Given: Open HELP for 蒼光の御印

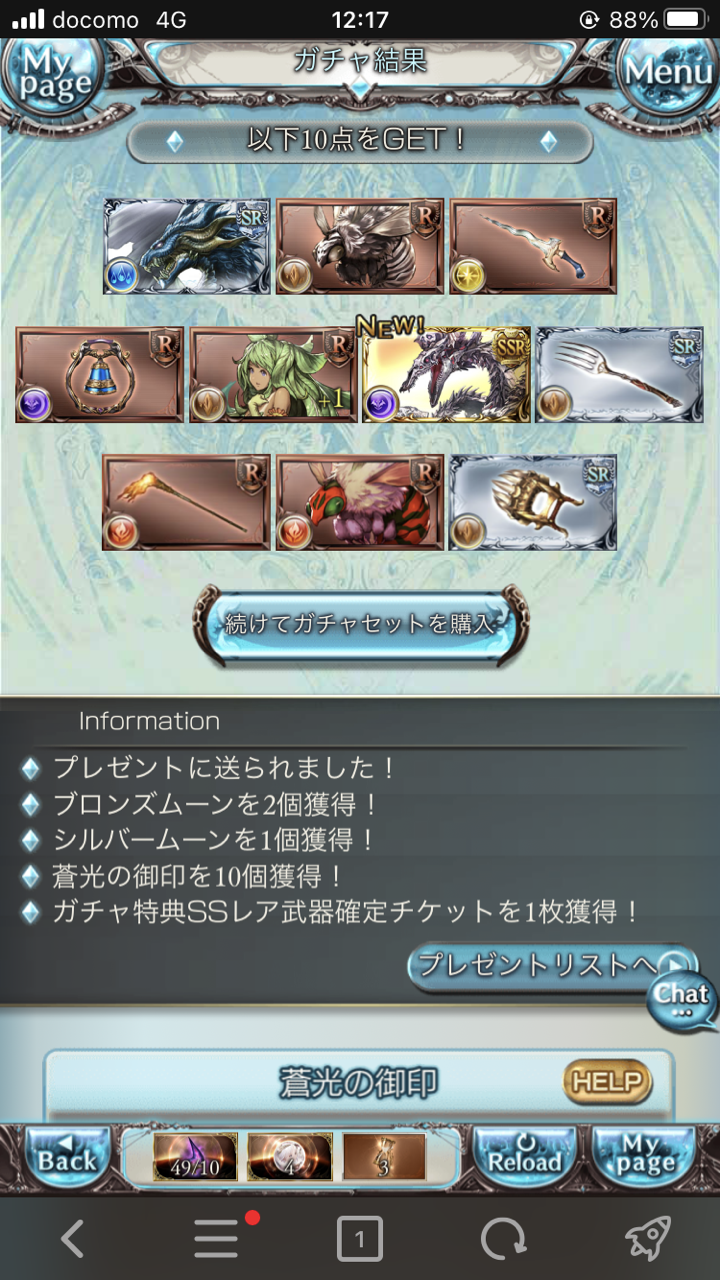Looking at the screenshot, I should pyautogui.click(x=607, y=1082).
